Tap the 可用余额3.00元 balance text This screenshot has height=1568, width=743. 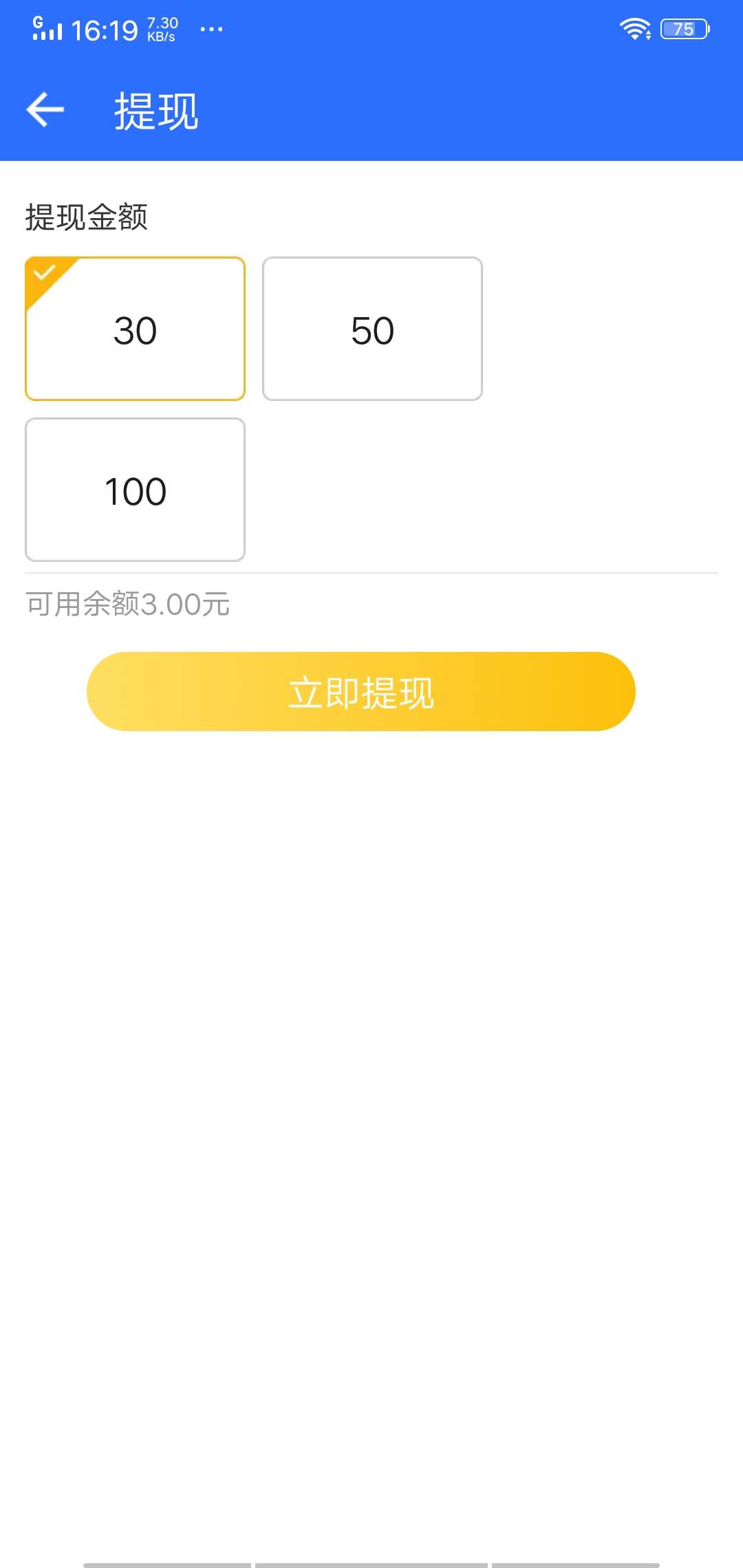[127, 604]
